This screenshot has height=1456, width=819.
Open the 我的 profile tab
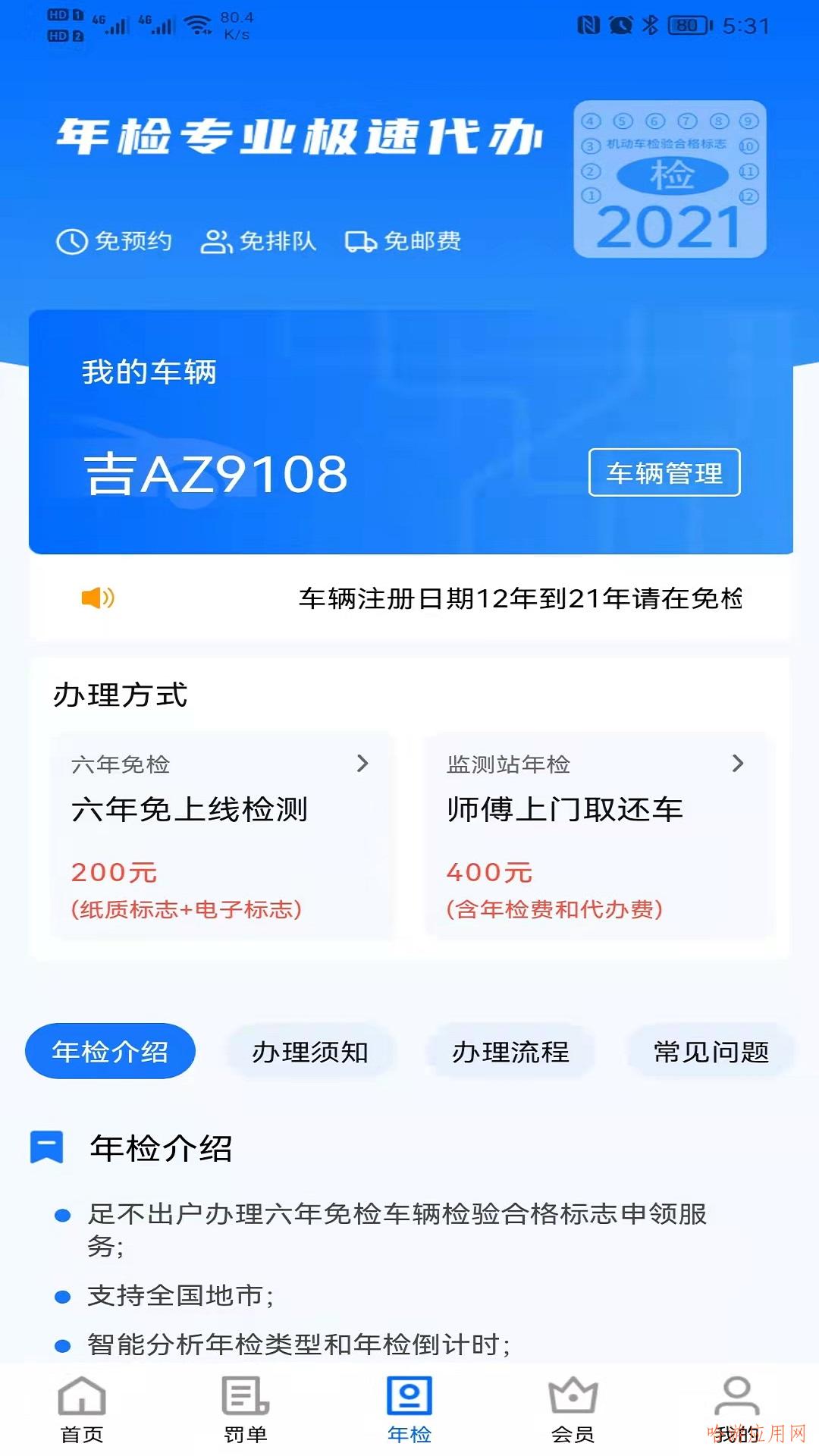point(736,1409)
